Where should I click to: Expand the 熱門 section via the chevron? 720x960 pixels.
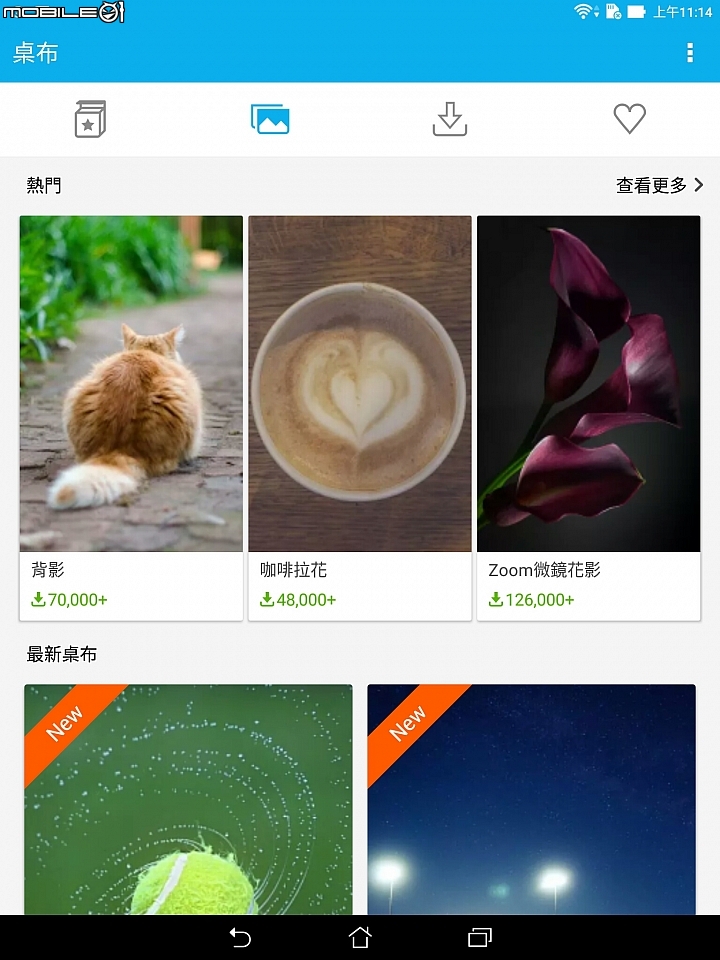pos(698,185)
